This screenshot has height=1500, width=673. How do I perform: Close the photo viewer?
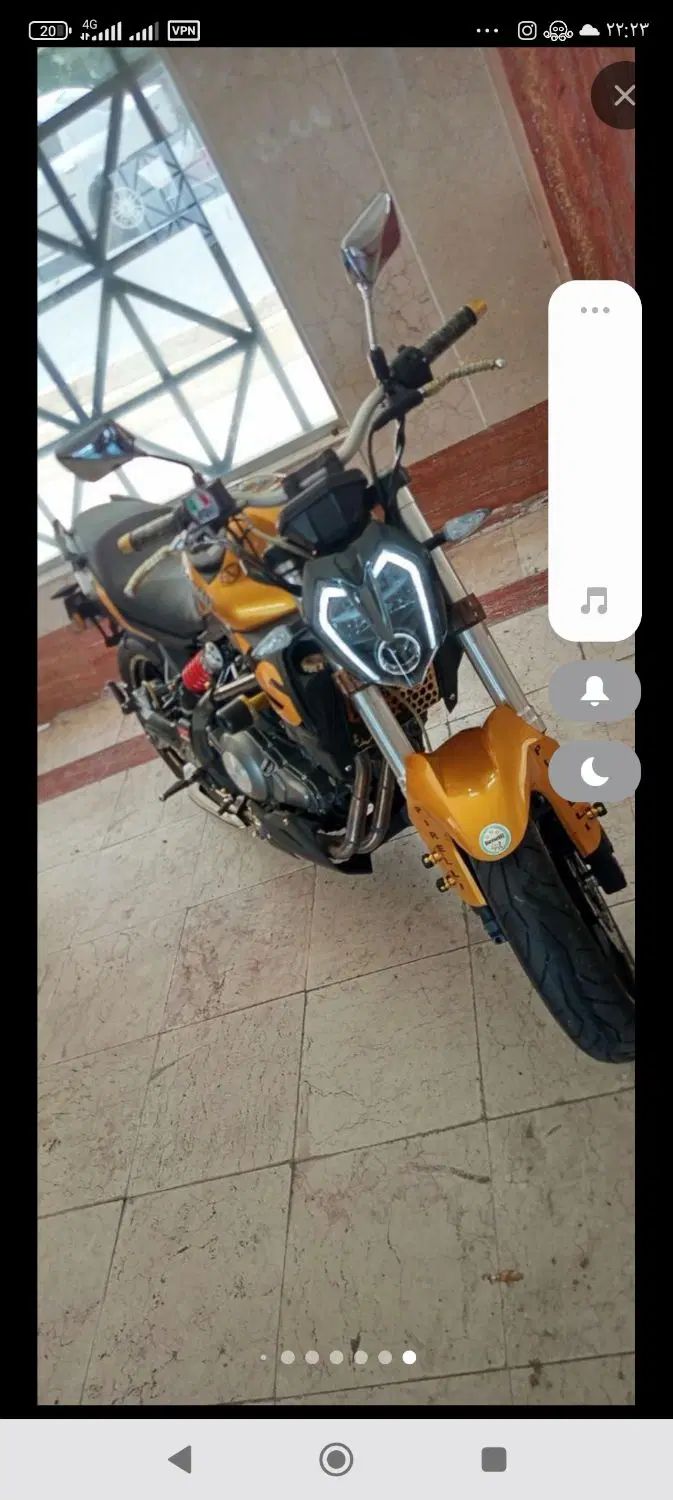tap(623, 96)
